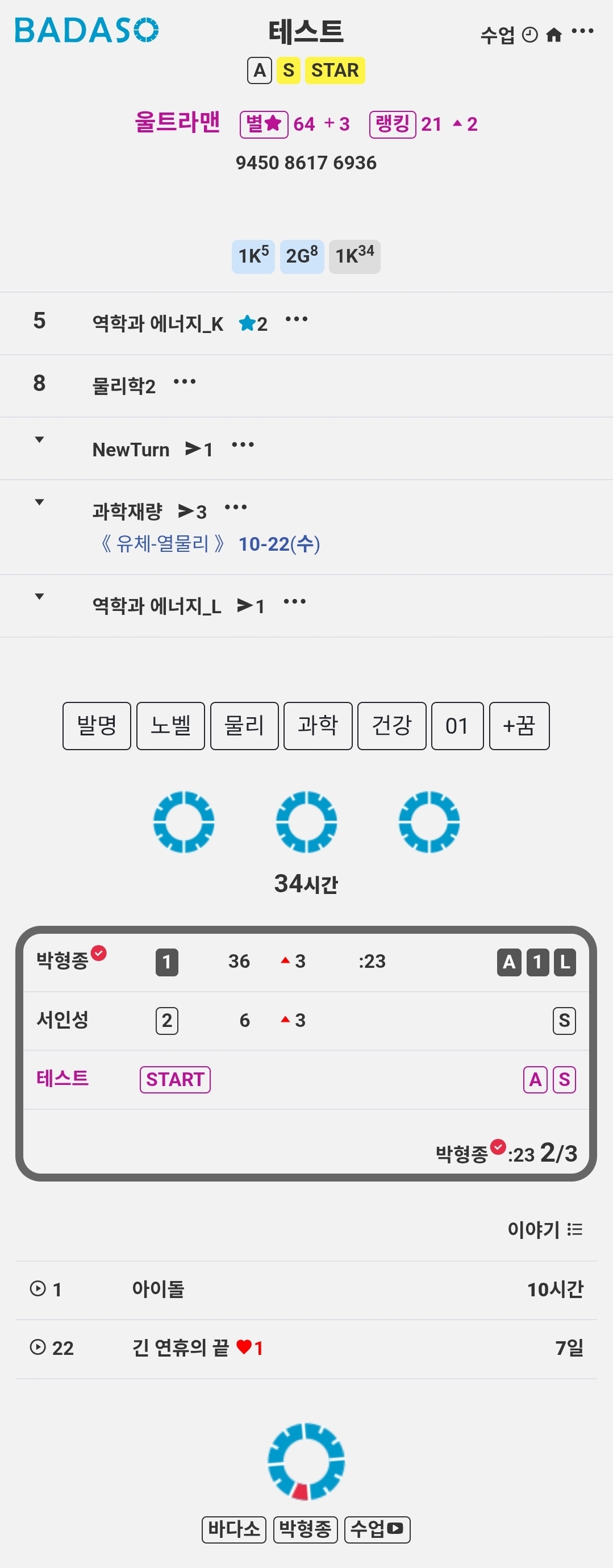Tap the 수업 video button
This screenshot has height=1568, width=613.
pos(377,1529)
